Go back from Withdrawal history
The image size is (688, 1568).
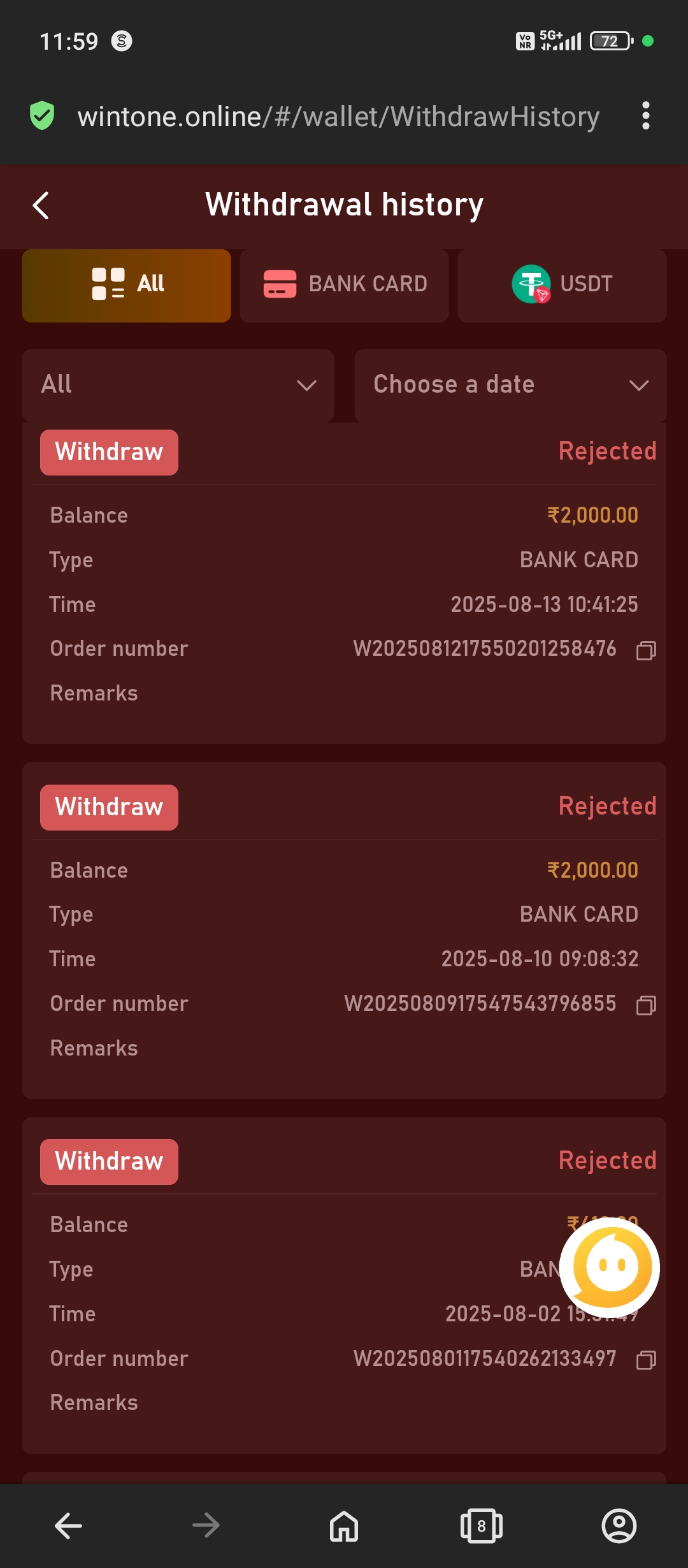point(41,205)
